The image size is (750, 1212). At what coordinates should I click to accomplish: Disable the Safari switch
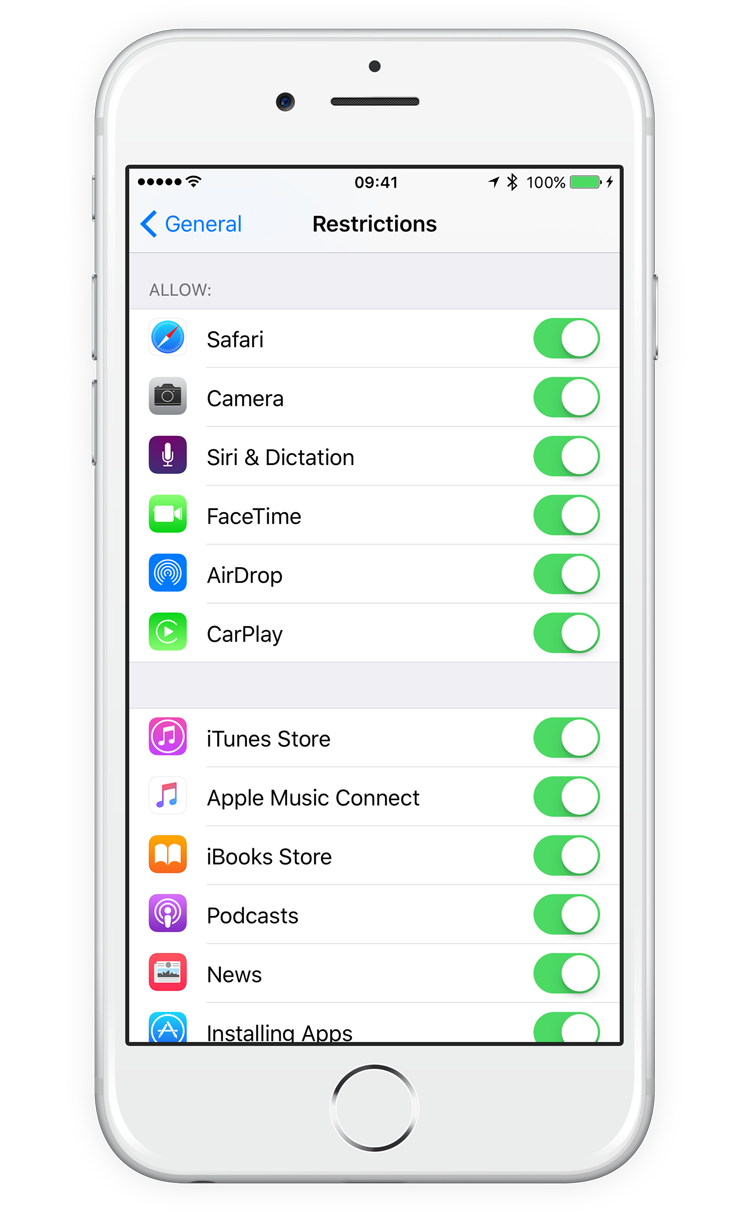click(567, 339)
